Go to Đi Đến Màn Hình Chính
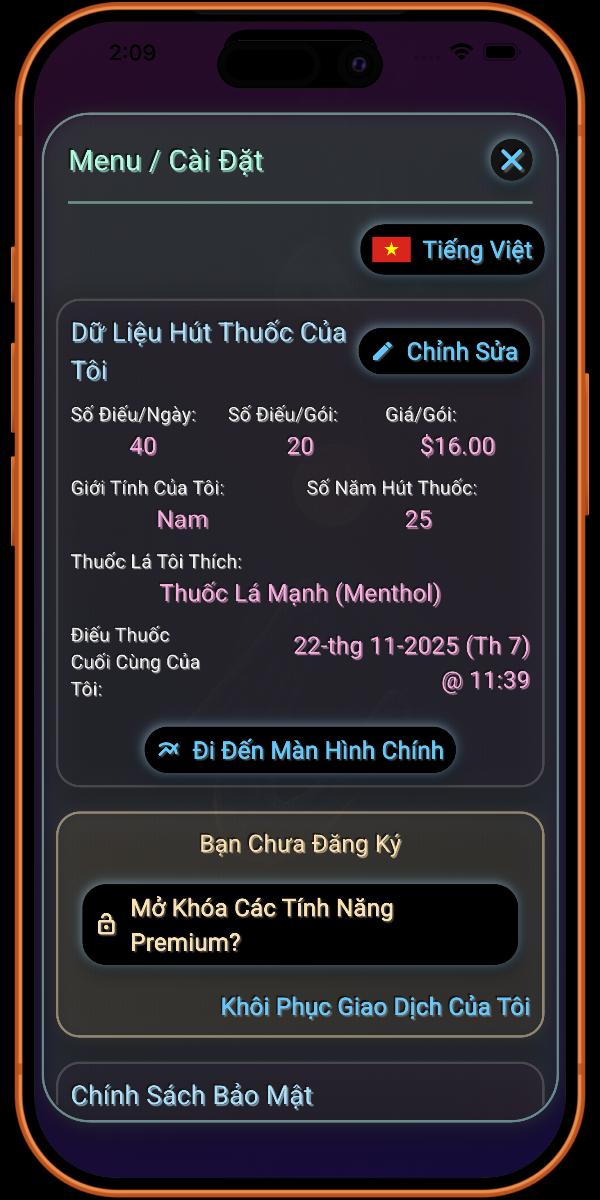This screenshot has height=1200, width=600. [300, 750]
